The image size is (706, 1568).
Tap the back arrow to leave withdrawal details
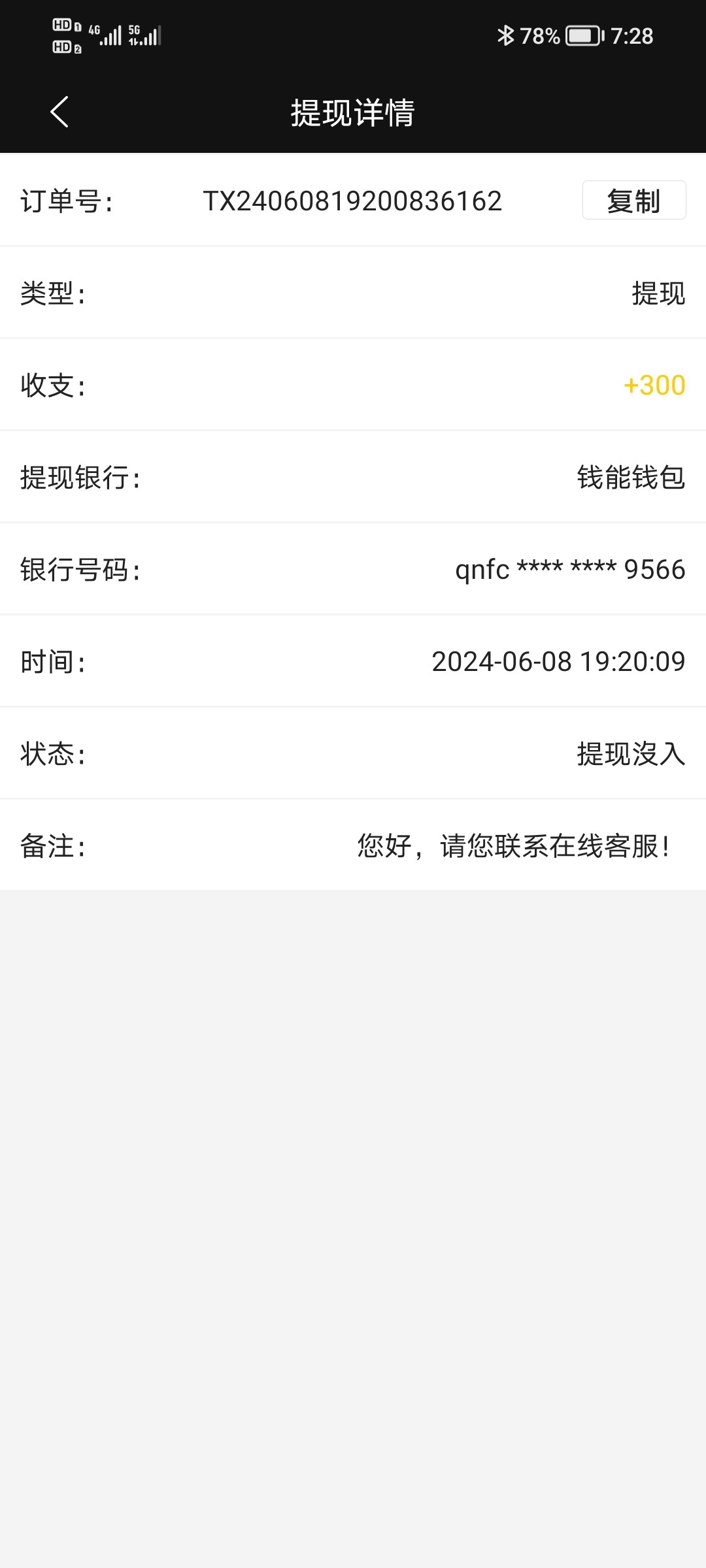click(x=59, y=111)
